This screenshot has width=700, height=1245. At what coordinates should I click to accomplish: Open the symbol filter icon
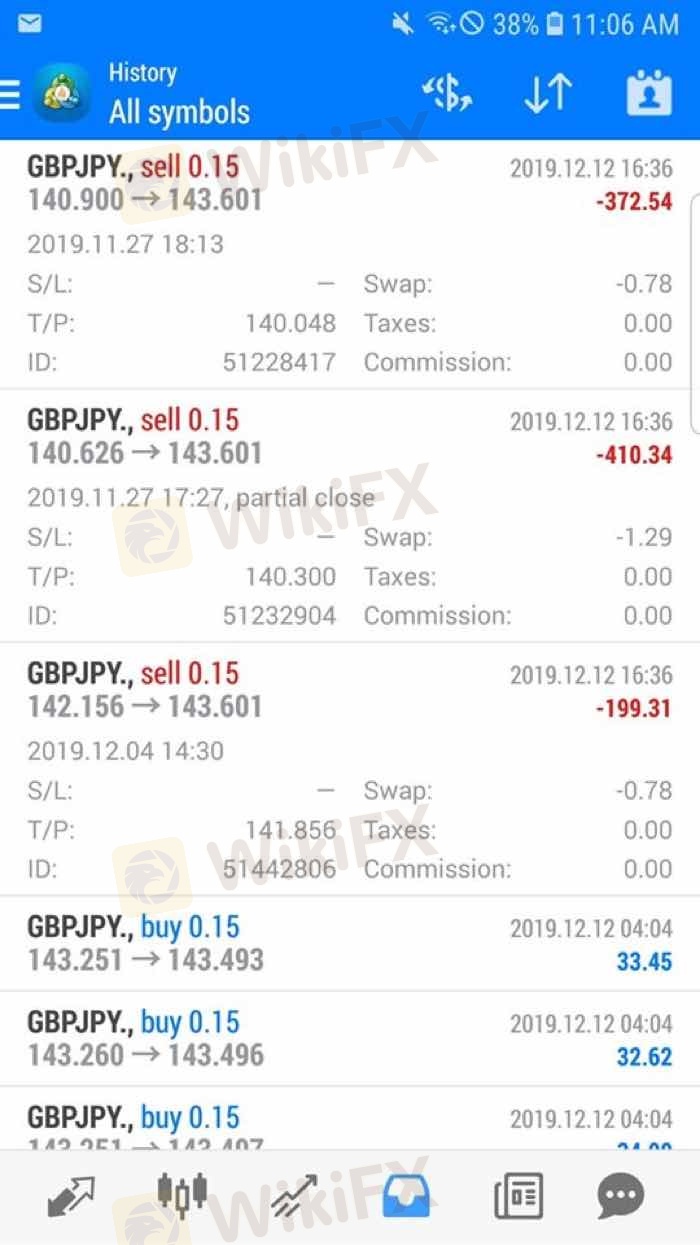coord(447,94)
